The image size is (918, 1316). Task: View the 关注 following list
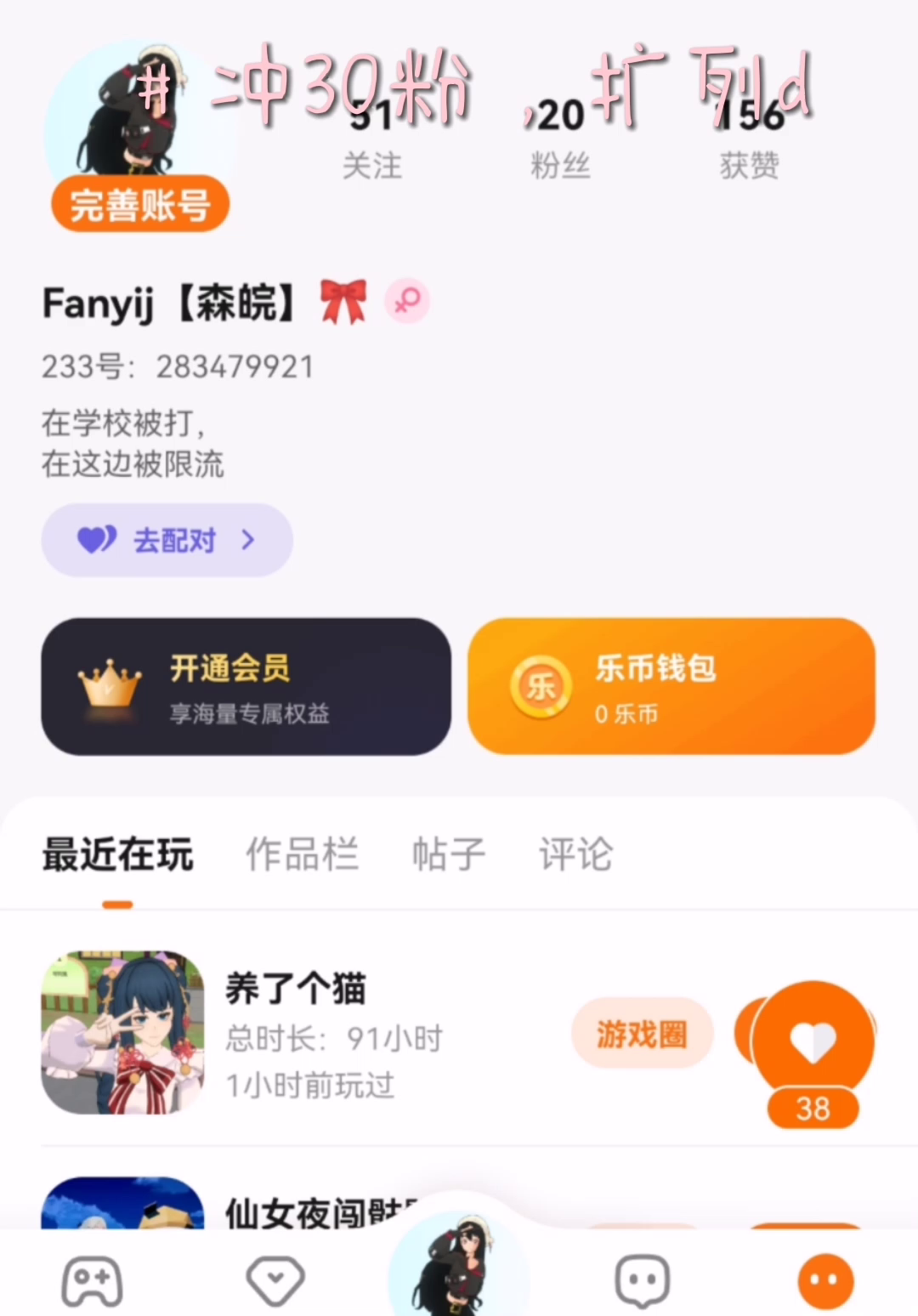[371, 140]
